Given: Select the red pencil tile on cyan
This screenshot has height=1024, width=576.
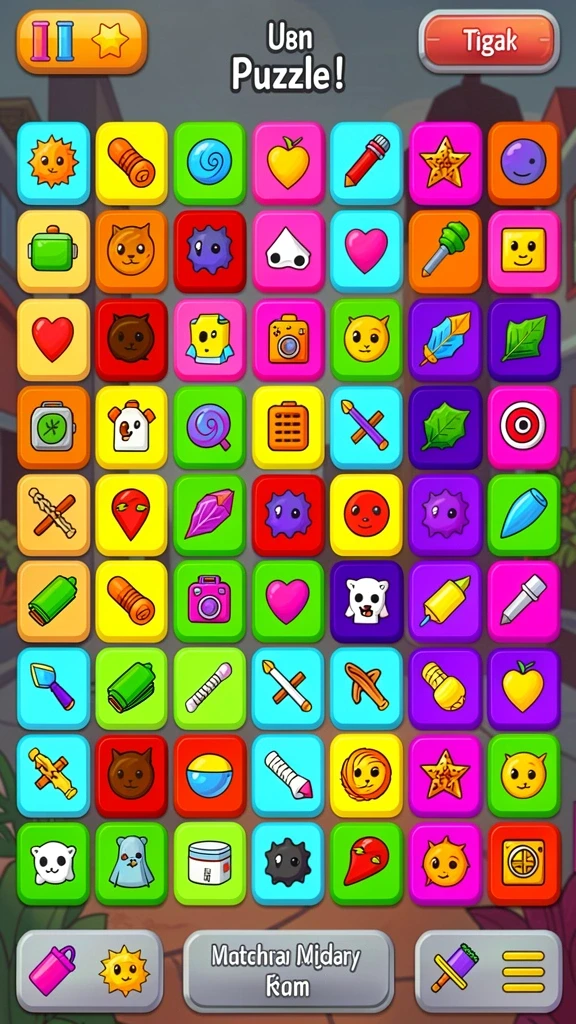Looking at the screenshot, I should coord(366,163).
